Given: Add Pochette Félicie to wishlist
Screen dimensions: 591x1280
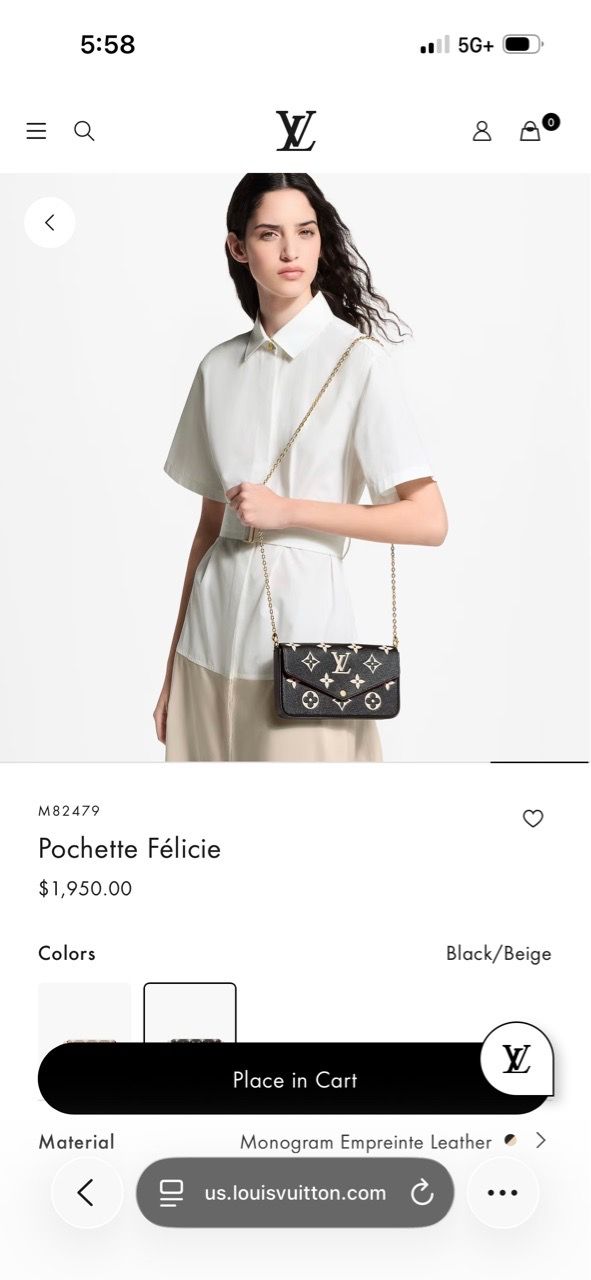Looking at the screenshot, I should 533,818.
